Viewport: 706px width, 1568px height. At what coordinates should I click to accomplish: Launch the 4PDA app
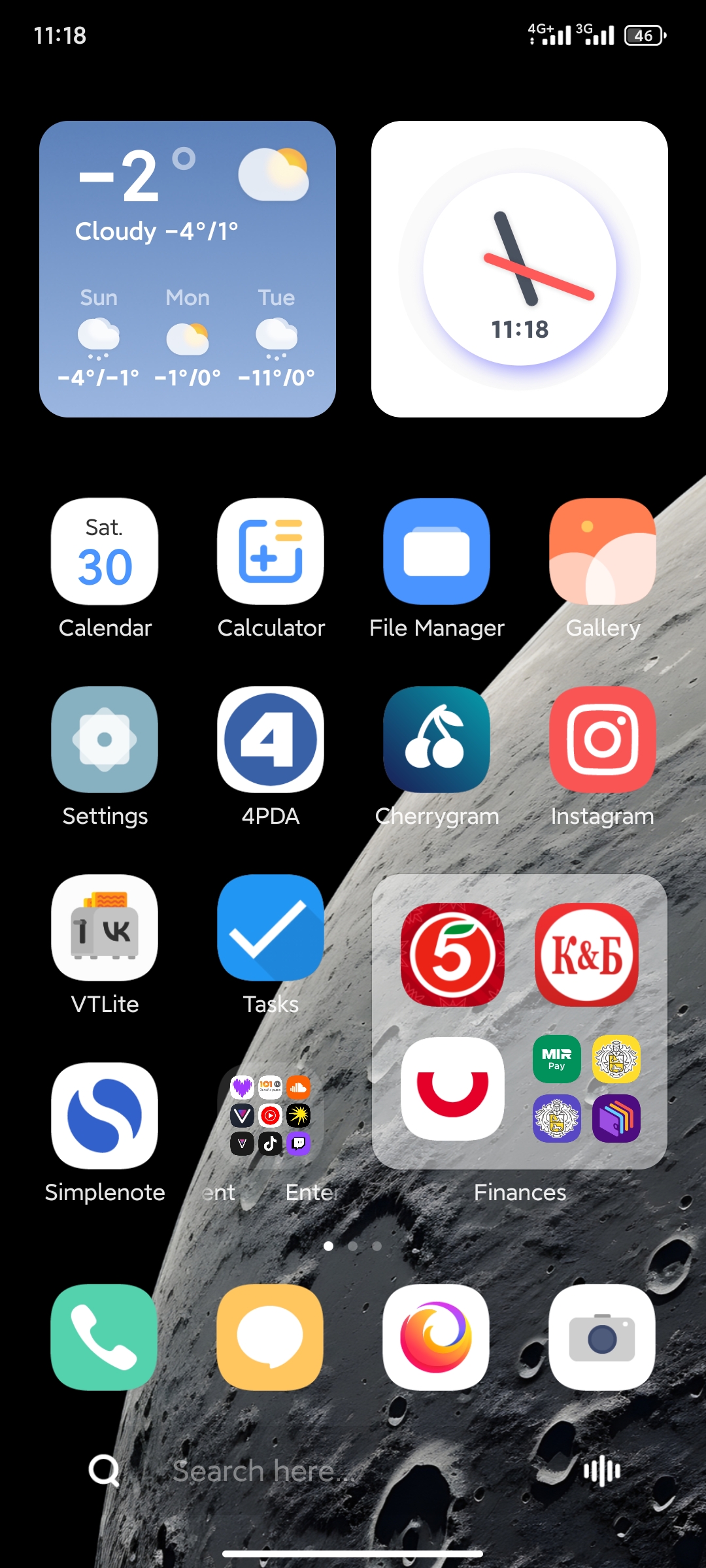271,740
